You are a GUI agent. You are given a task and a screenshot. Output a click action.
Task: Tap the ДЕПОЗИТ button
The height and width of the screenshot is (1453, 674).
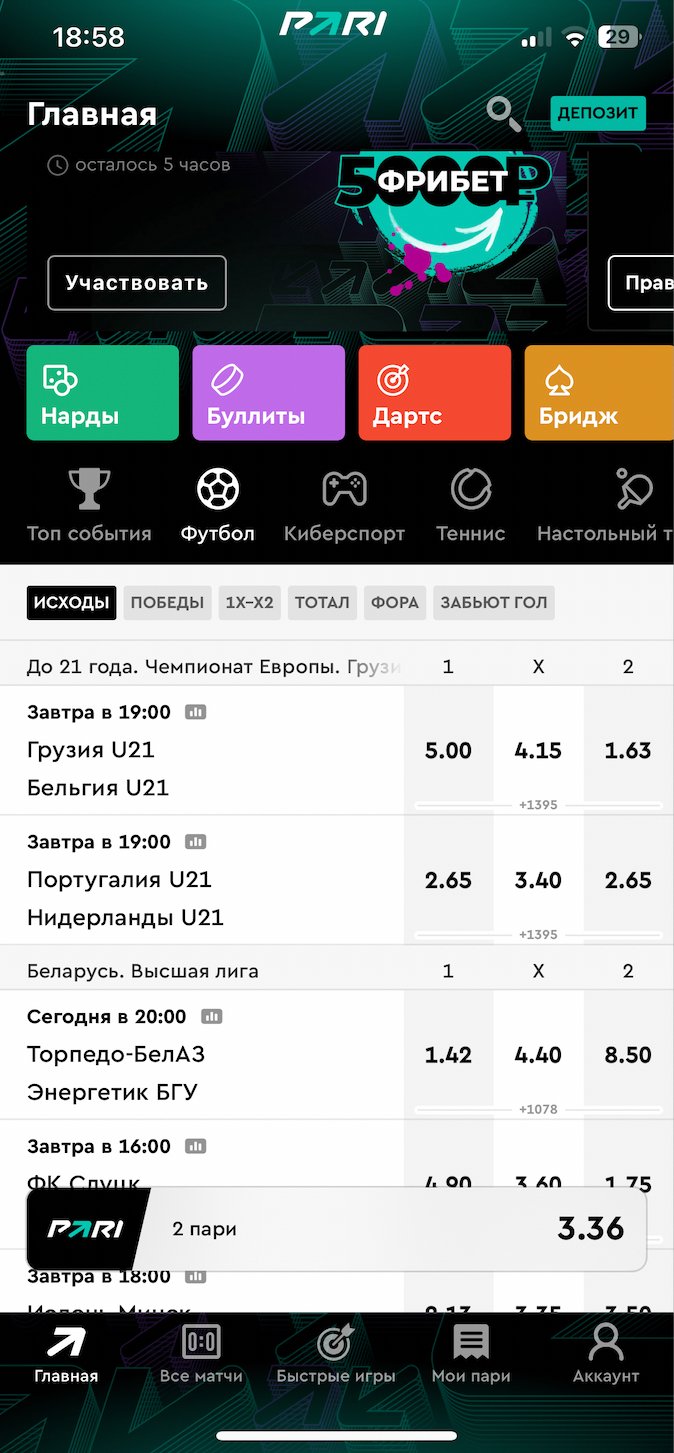[x=597, y=113]
